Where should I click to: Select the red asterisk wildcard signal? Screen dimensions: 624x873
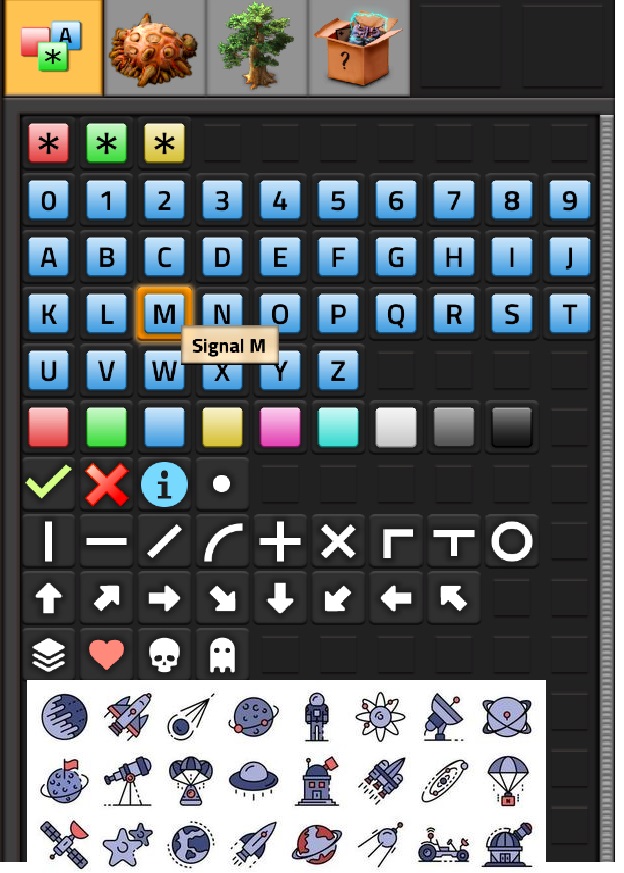click(48, 145)
